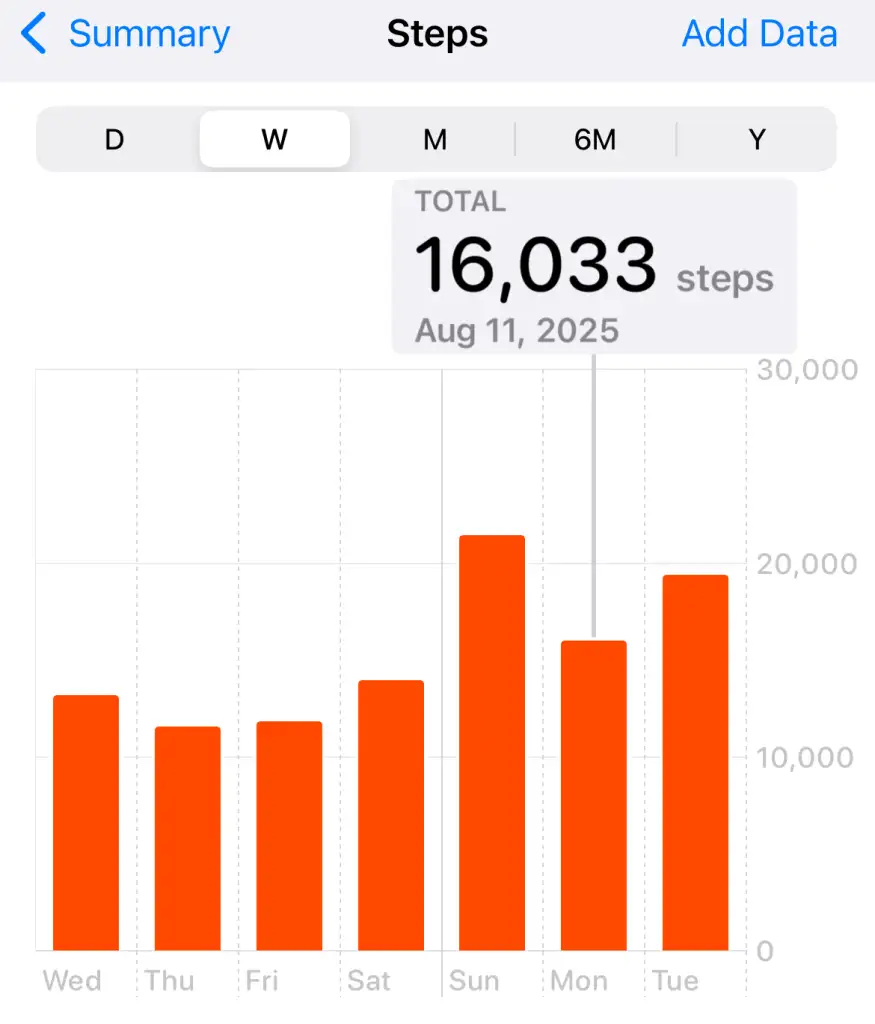The image size is (875, 1024).
Task: View Saturday's steps bar
Action: click(x=391, y=815)
